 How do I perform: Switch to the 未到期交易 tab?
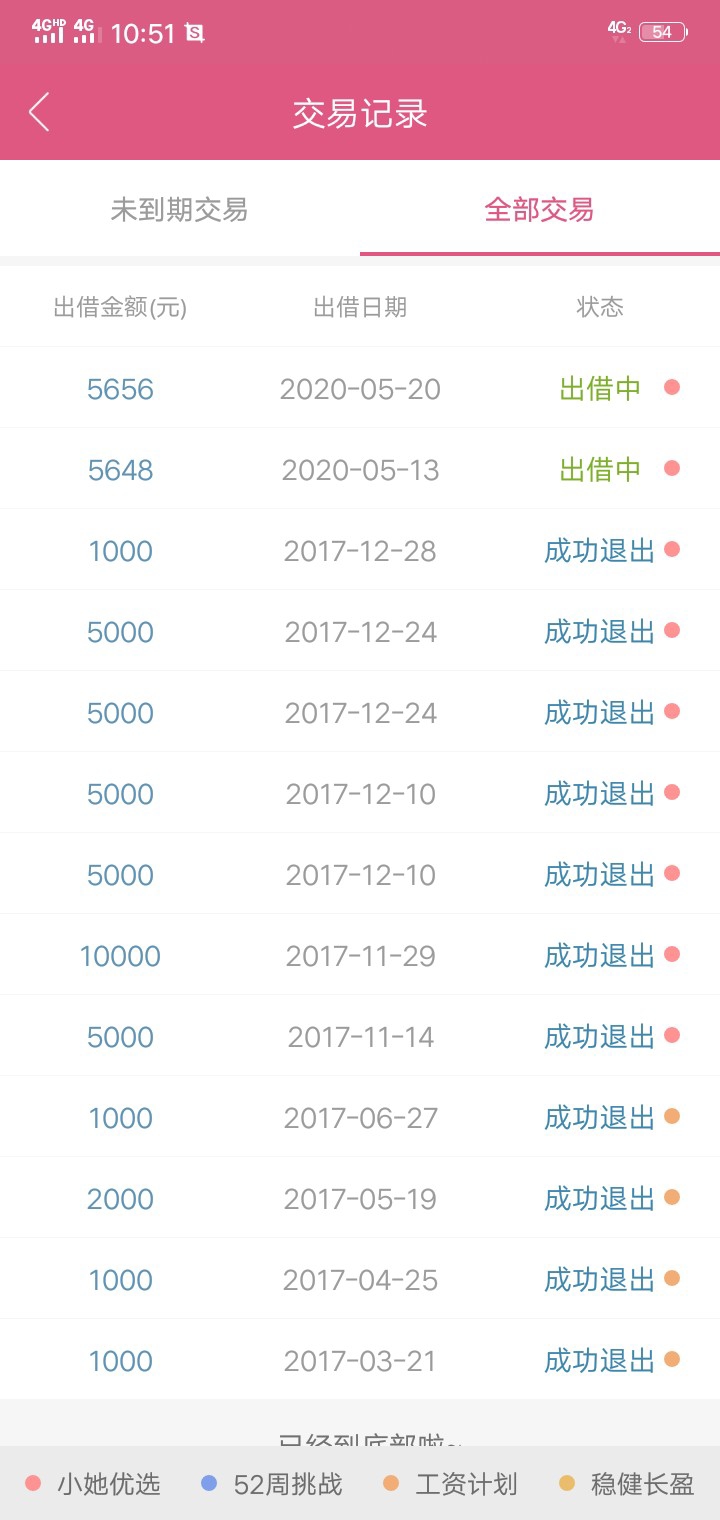[180, 210]
